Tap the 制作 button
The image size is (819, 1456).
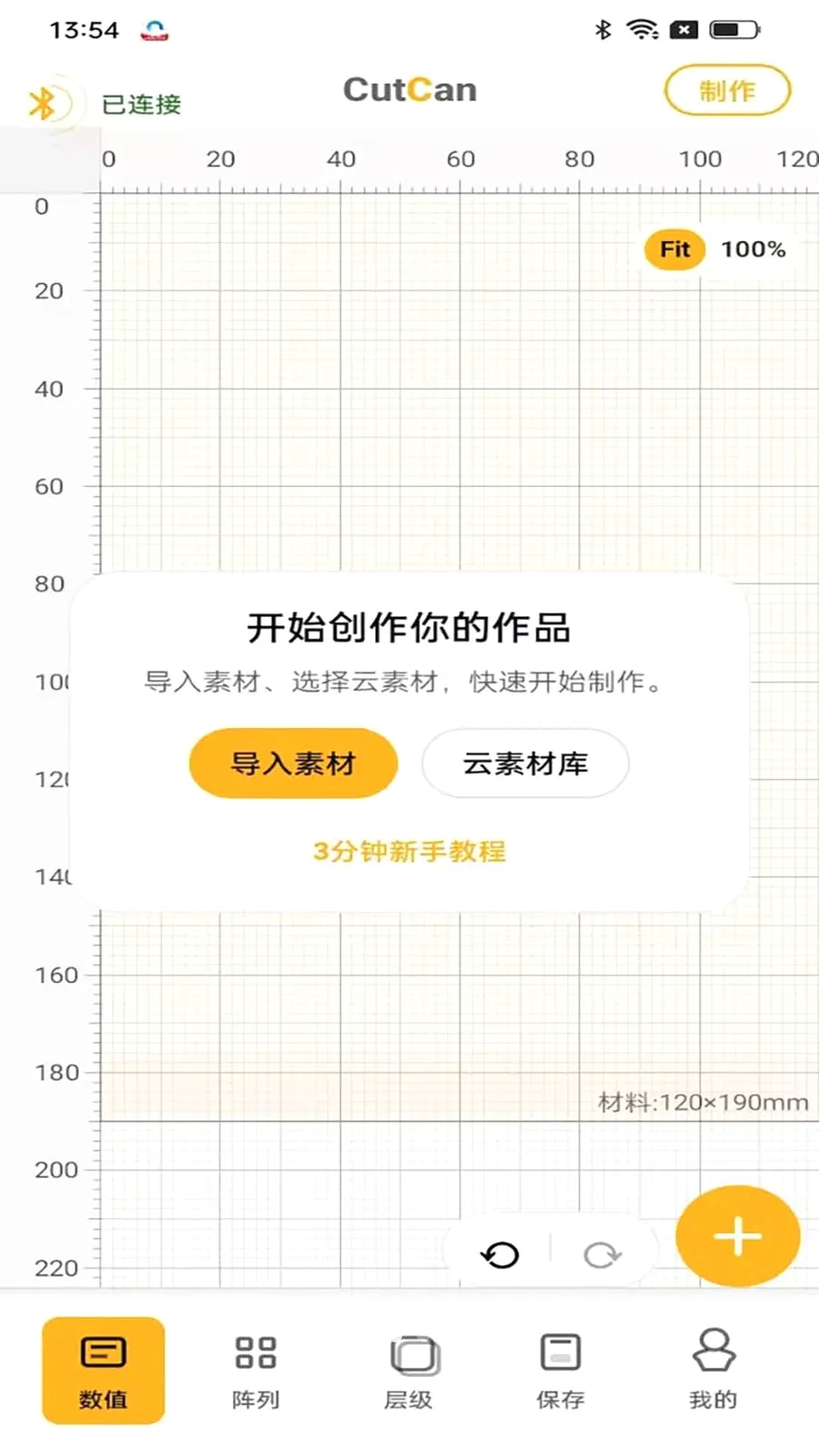coord(727,91)
